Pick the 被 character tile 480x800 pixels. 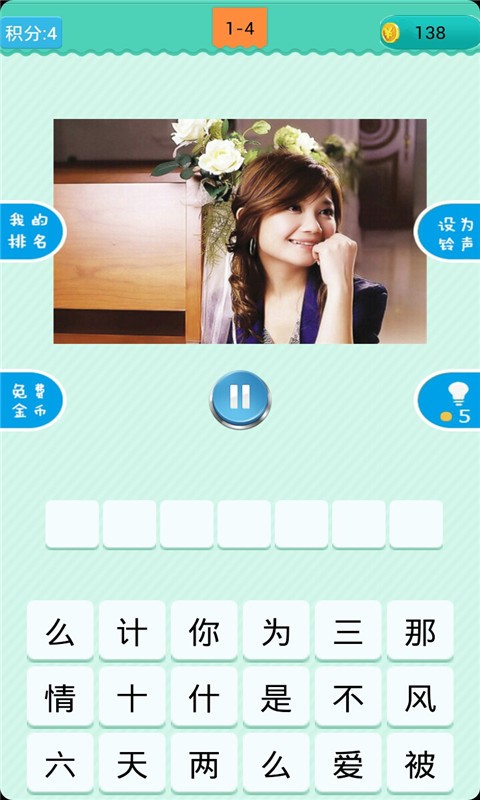(x=420, y=763)
